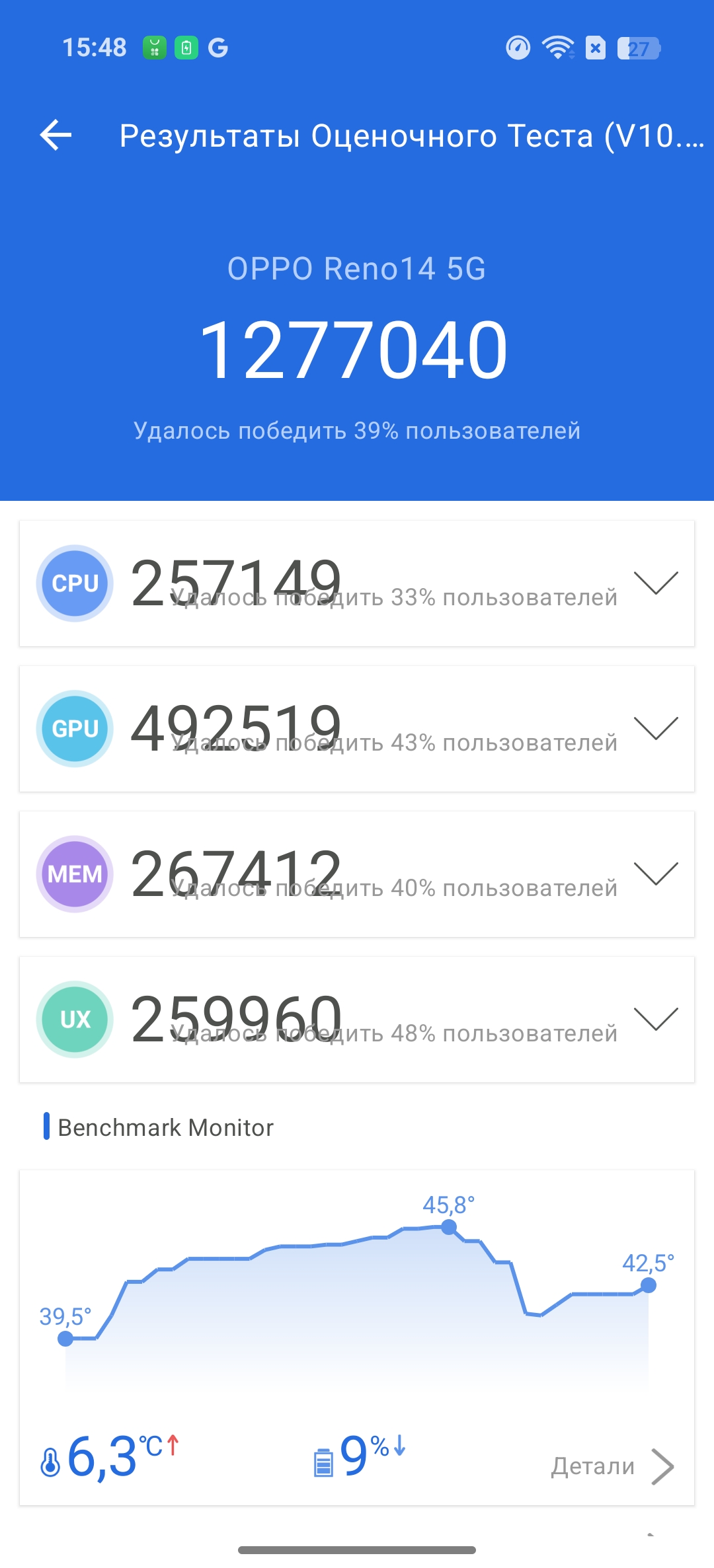The height and width of the screenshot is (1568, 714).
Task: Expand the GPU score breakdown
Action: (x=655, y=728)
